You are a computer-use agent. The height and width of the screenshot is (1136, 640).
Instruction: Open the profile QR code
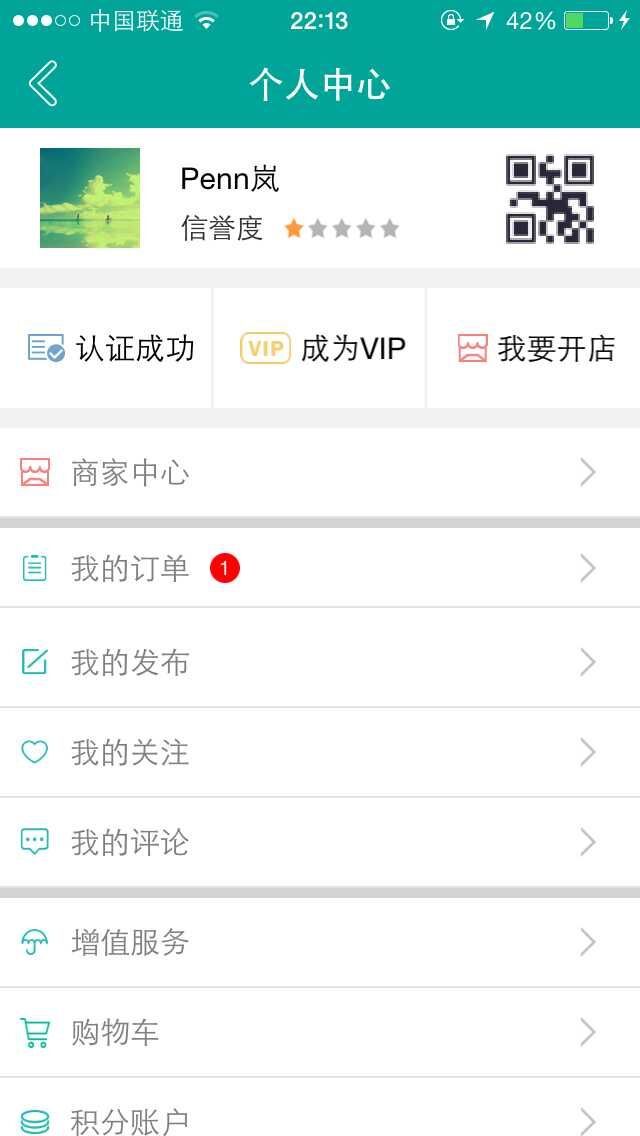tap(549, 199)
